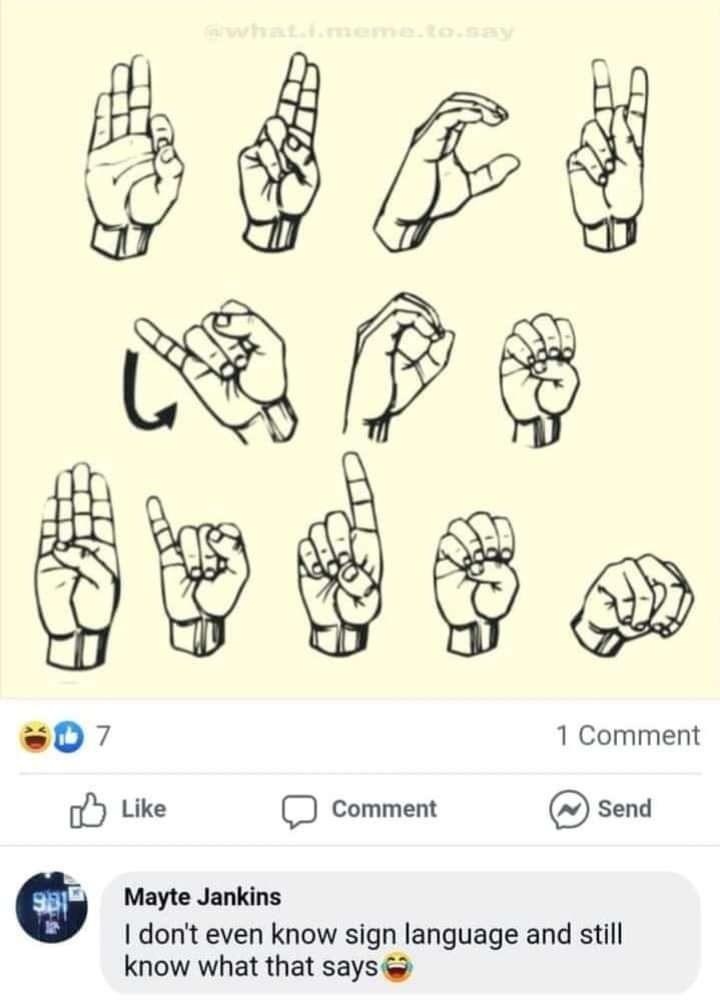Send this post via Messenger
Image resolution: width=720 pixels, height=1000 pixels.
pos(600,809)
